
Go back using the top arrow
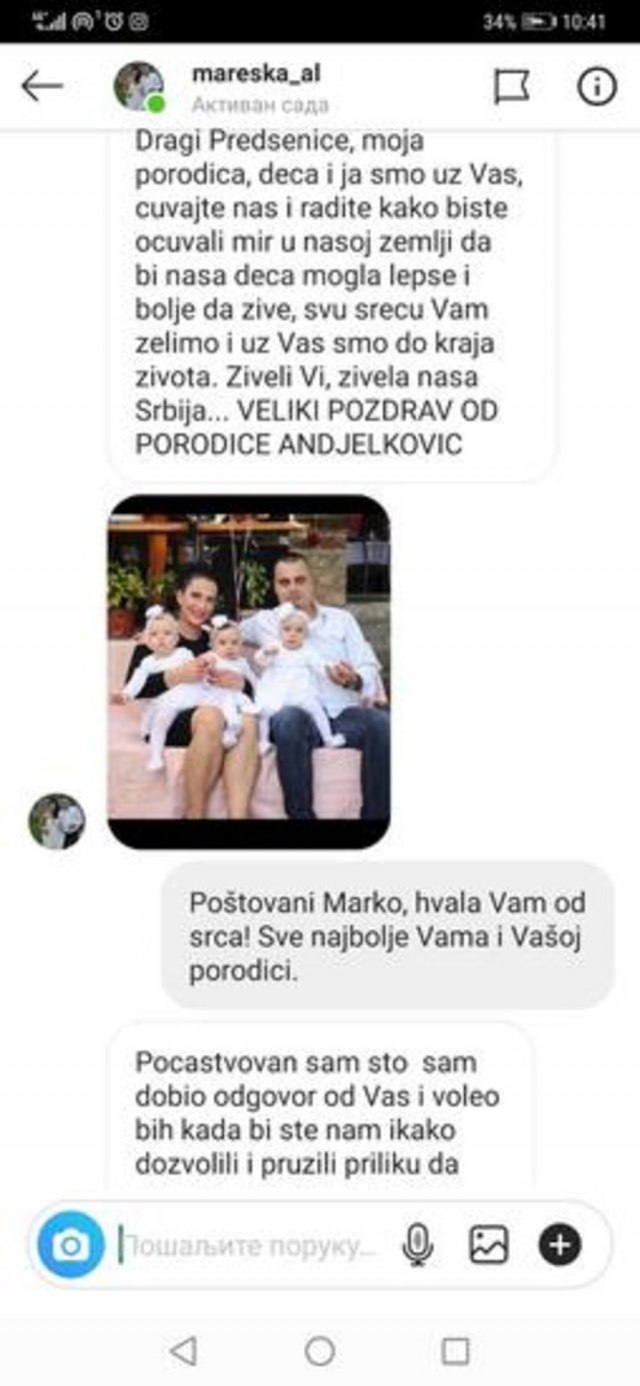[41, 87]
